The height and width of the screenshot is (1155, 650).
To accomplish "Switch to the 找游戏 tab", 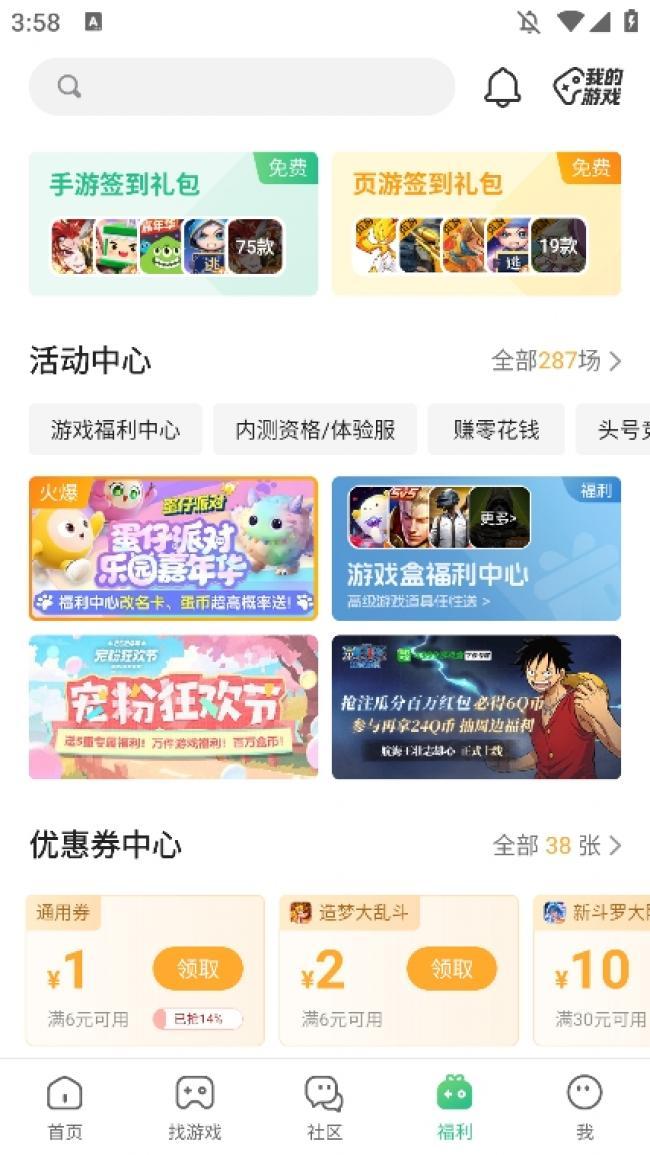I will point(195,1107).
